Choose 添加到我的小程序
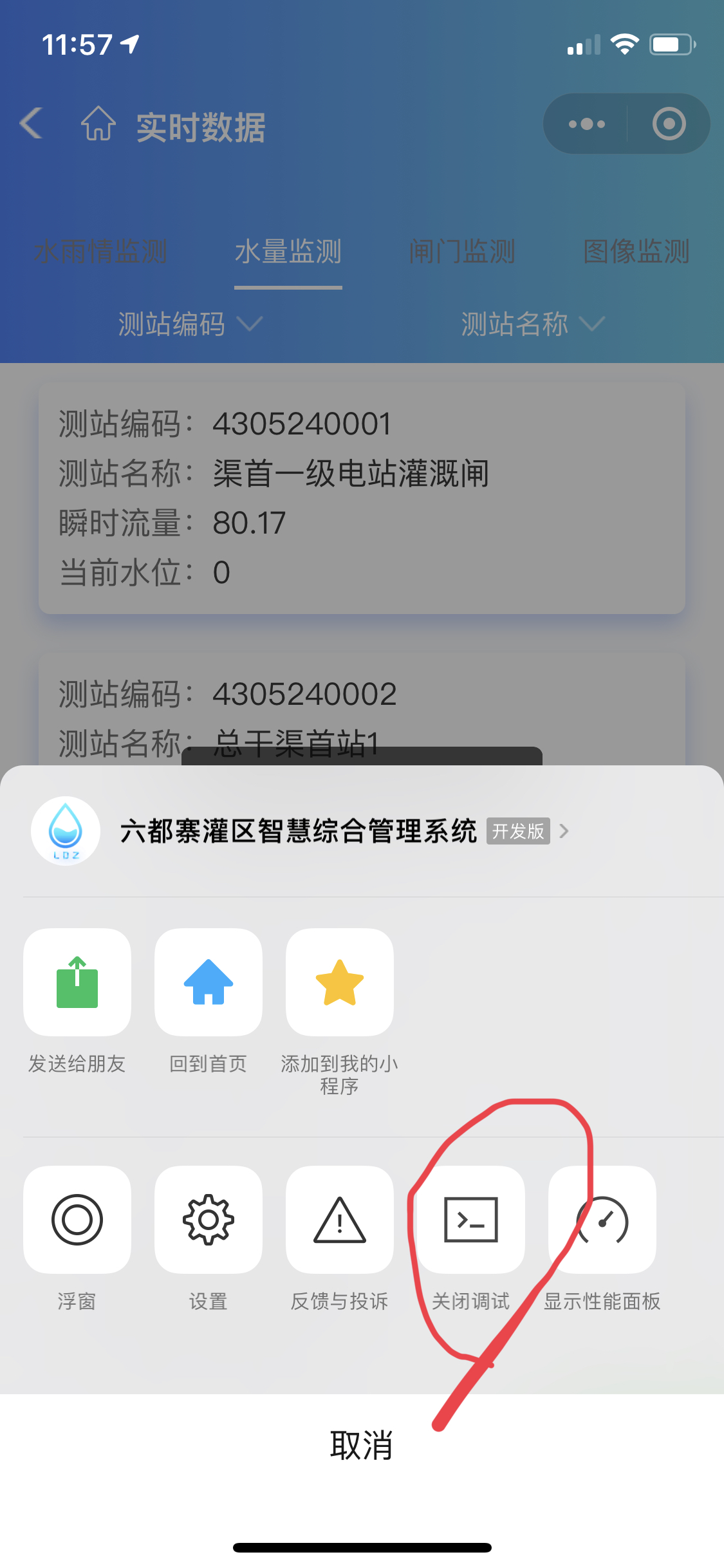 [340, 982]
